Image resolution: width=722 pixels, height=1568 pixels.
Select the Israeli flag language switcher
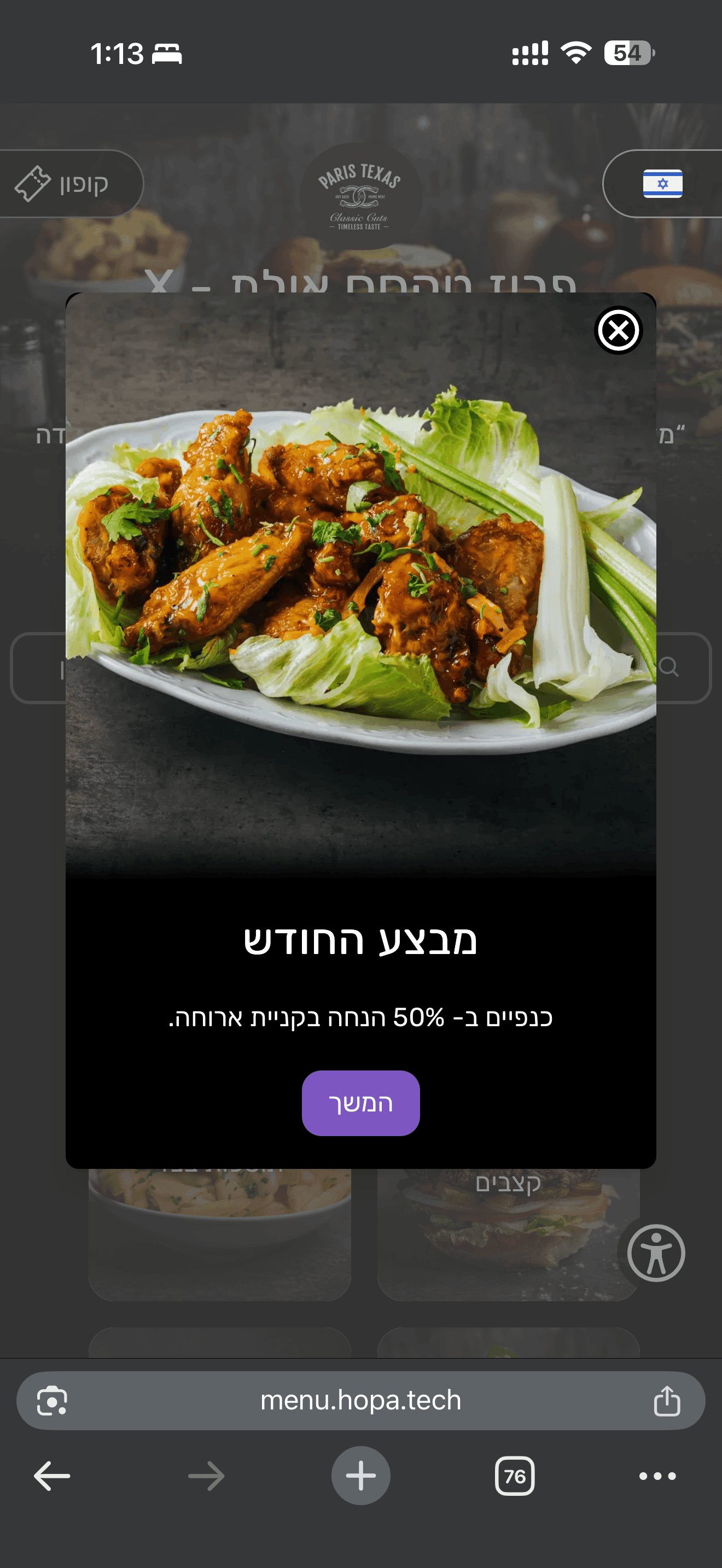pos(662,184)
